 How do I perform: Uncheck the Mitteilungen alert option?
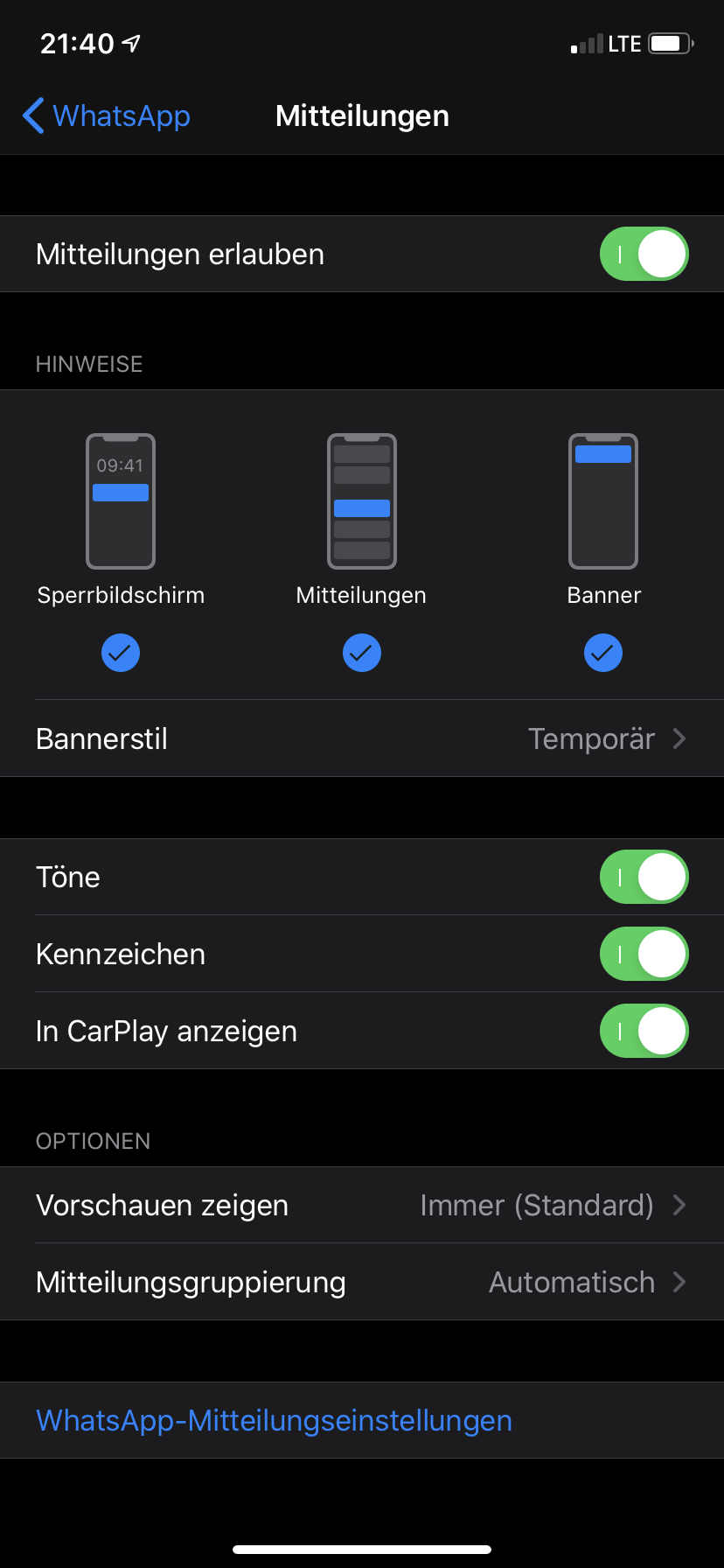tap(362, 653)
